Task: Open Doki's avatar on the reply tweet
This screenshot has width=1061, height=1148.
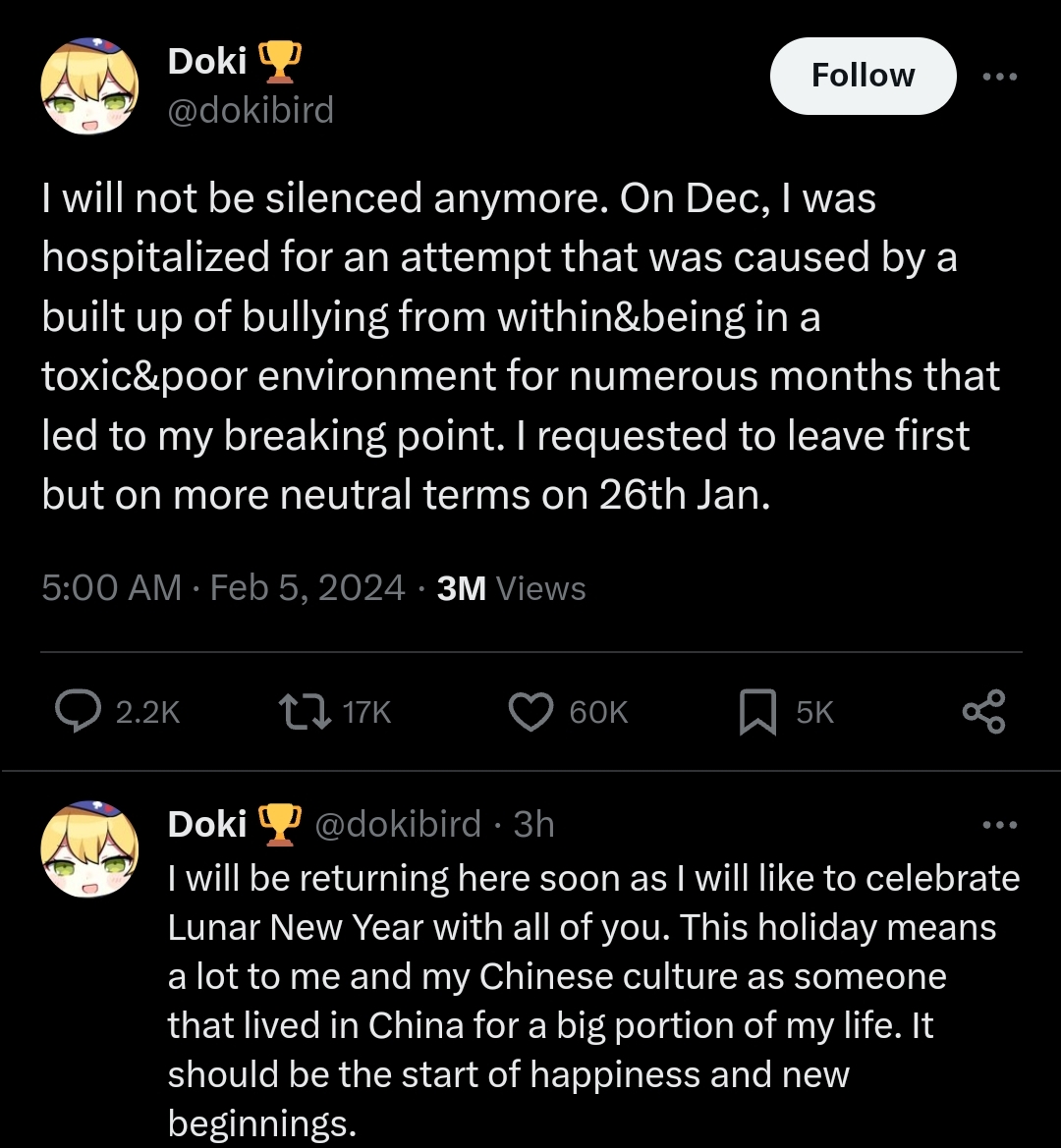Action: click(88, 848)
